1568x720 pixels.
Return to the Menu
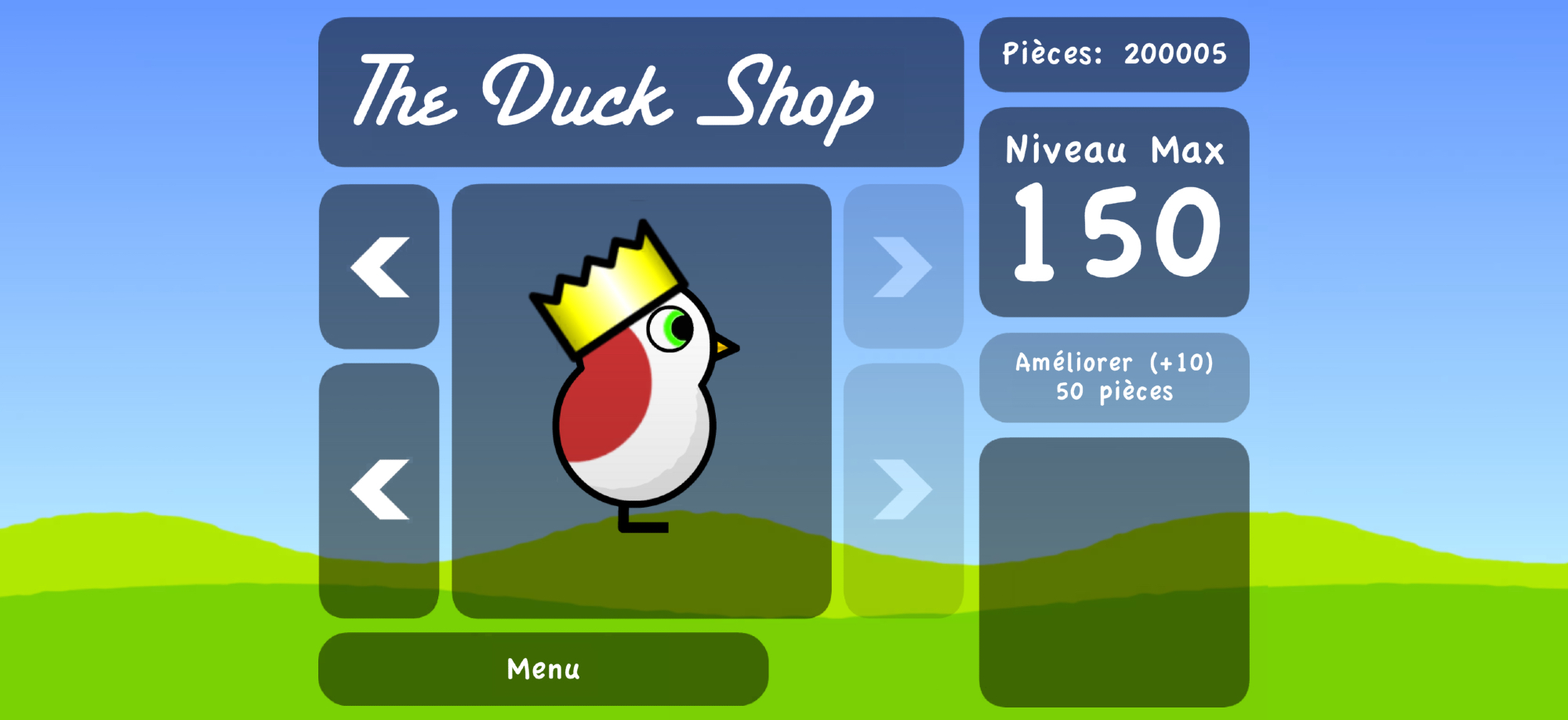coord(543,668)
